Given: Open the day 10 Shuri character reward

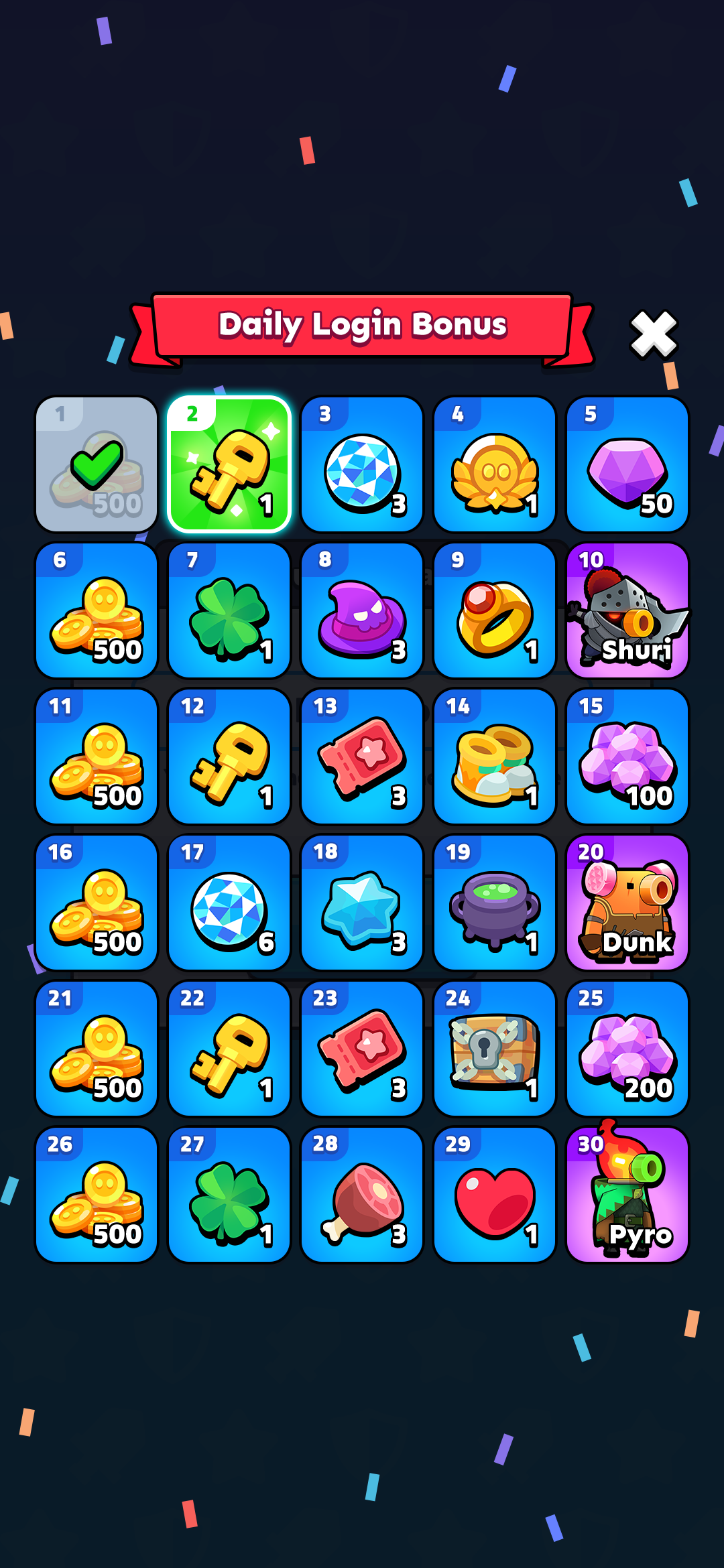Looking at the screenshot, I should click(627, 610).
